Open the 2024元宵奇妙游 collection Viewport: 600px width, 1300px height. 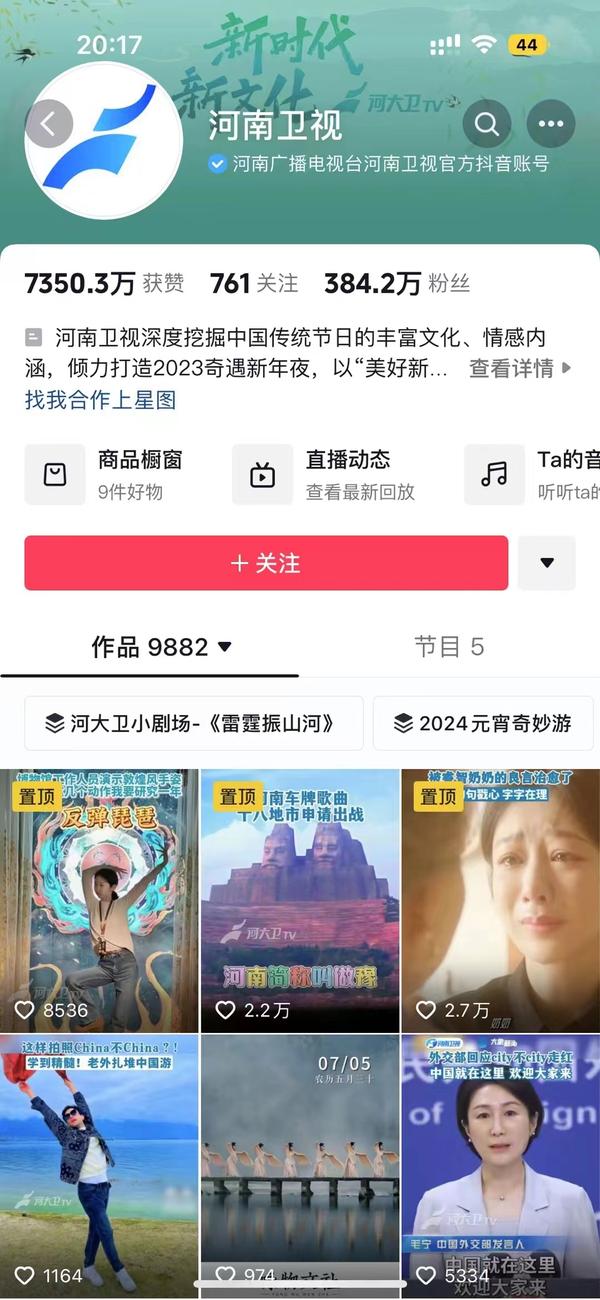pos(484,723)
